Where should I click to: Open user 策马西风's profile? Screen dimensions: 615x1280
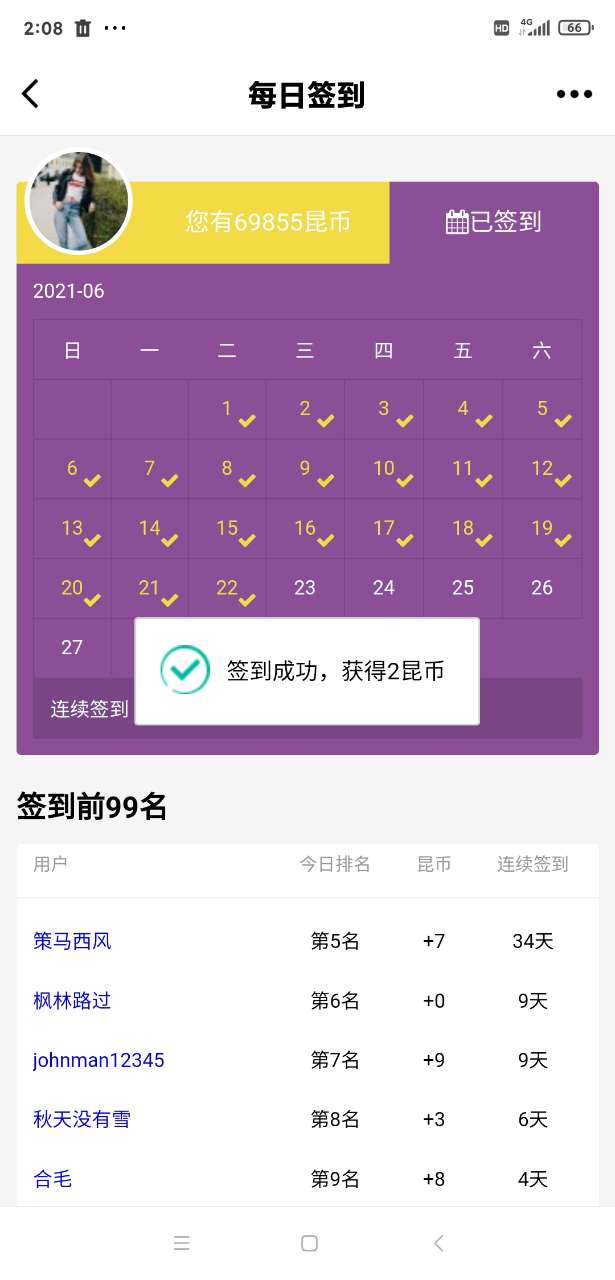[x=72, y=941]
